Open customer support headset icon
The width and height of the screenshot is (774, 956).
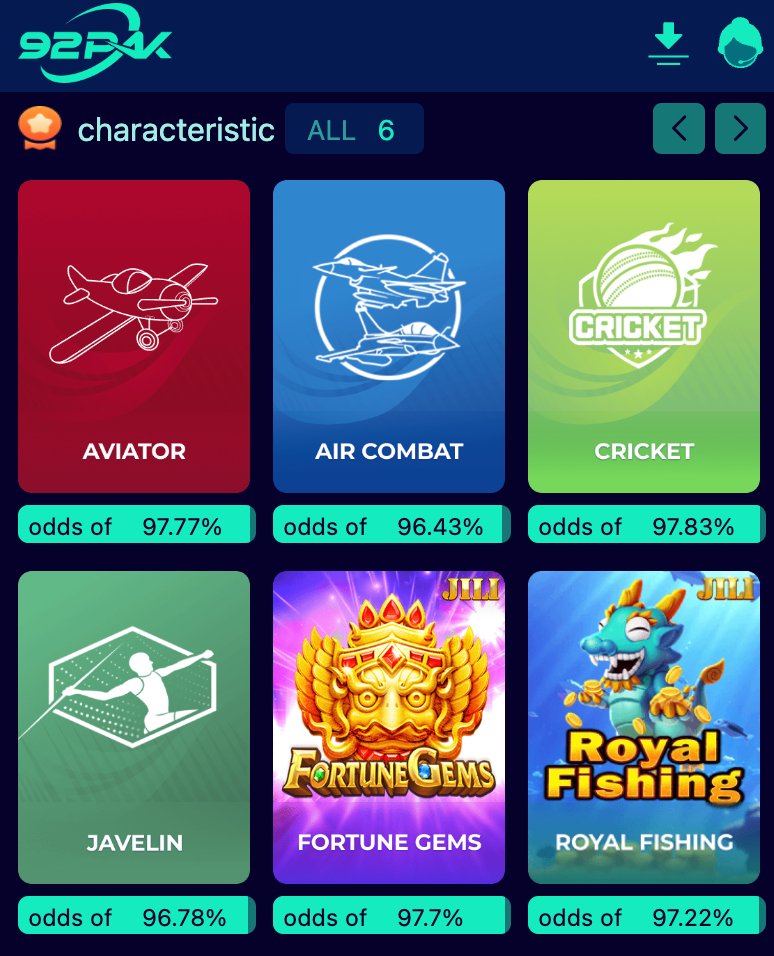741,44
